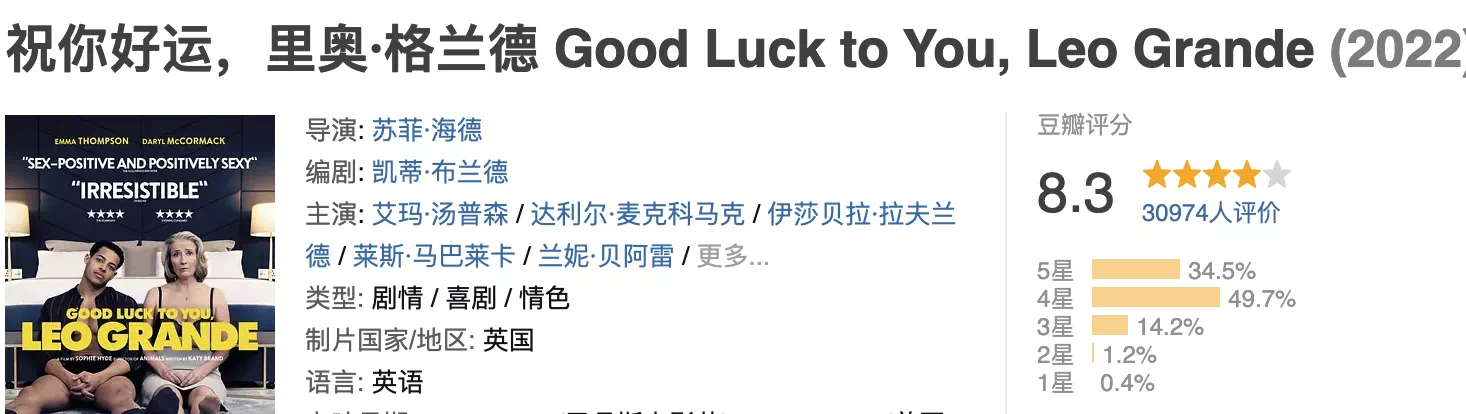
Task: Open actor 艾玛·汤普森's page
Action: point(440,214)
